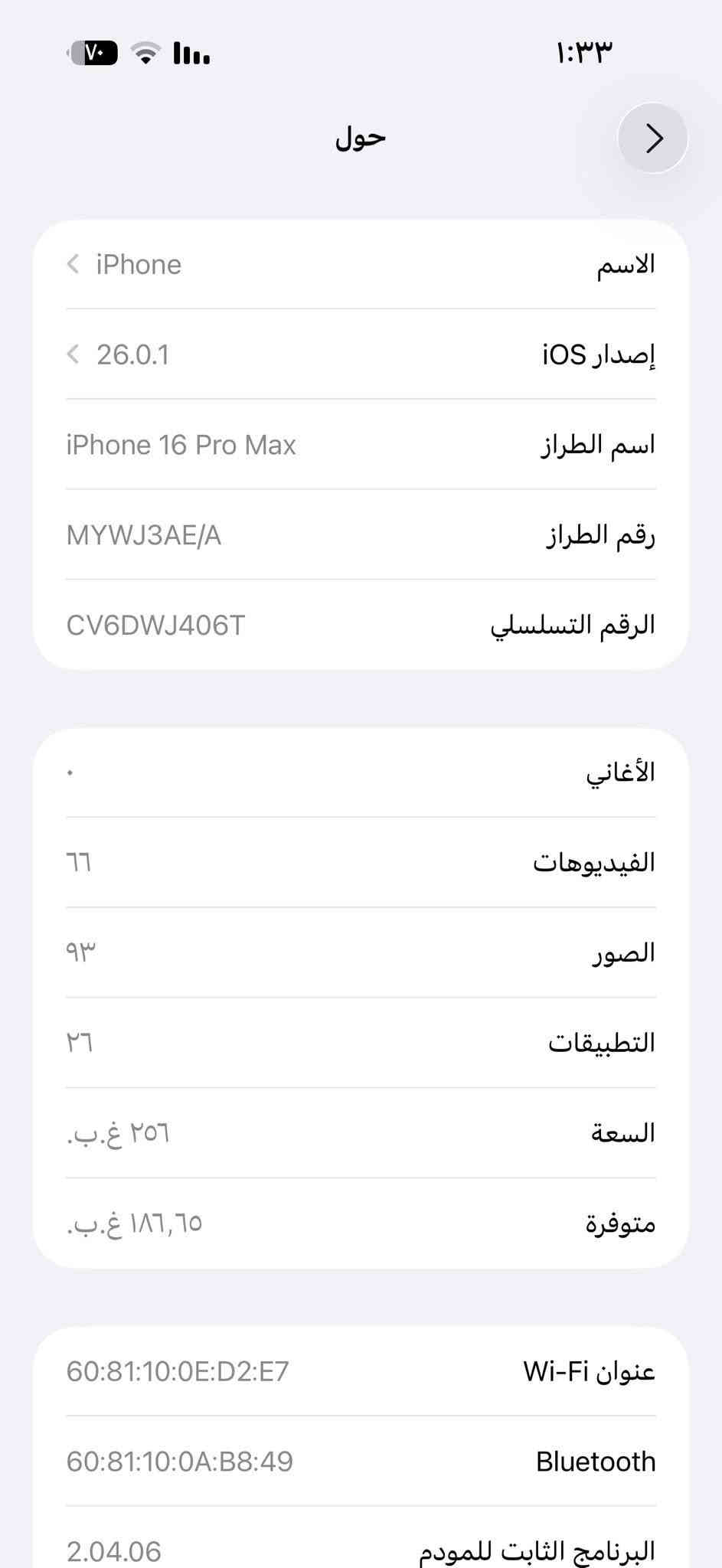722x1568 pixels.
Task: Select the Wi-Fi address 60:81:10:0E:D2:E7
Action: [x=360, y=1371]
